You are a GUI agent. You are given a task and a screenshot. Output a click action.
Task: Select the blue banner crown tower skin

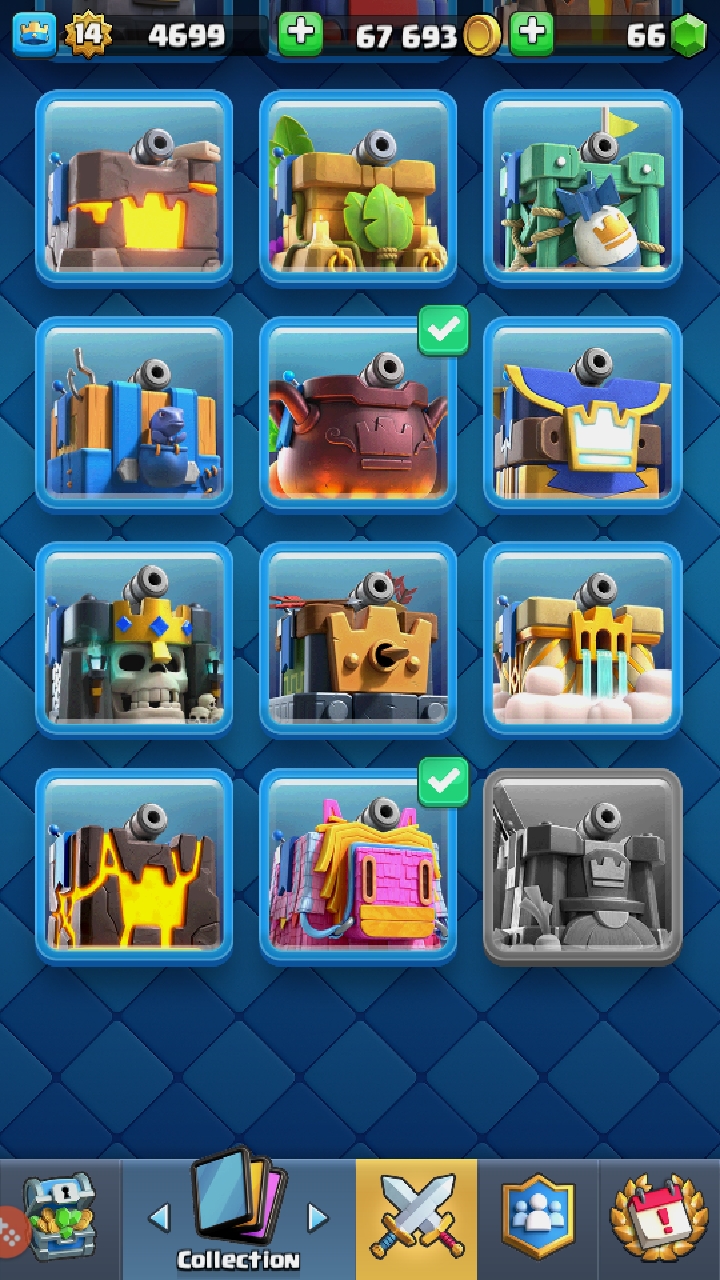pos(582,414)
